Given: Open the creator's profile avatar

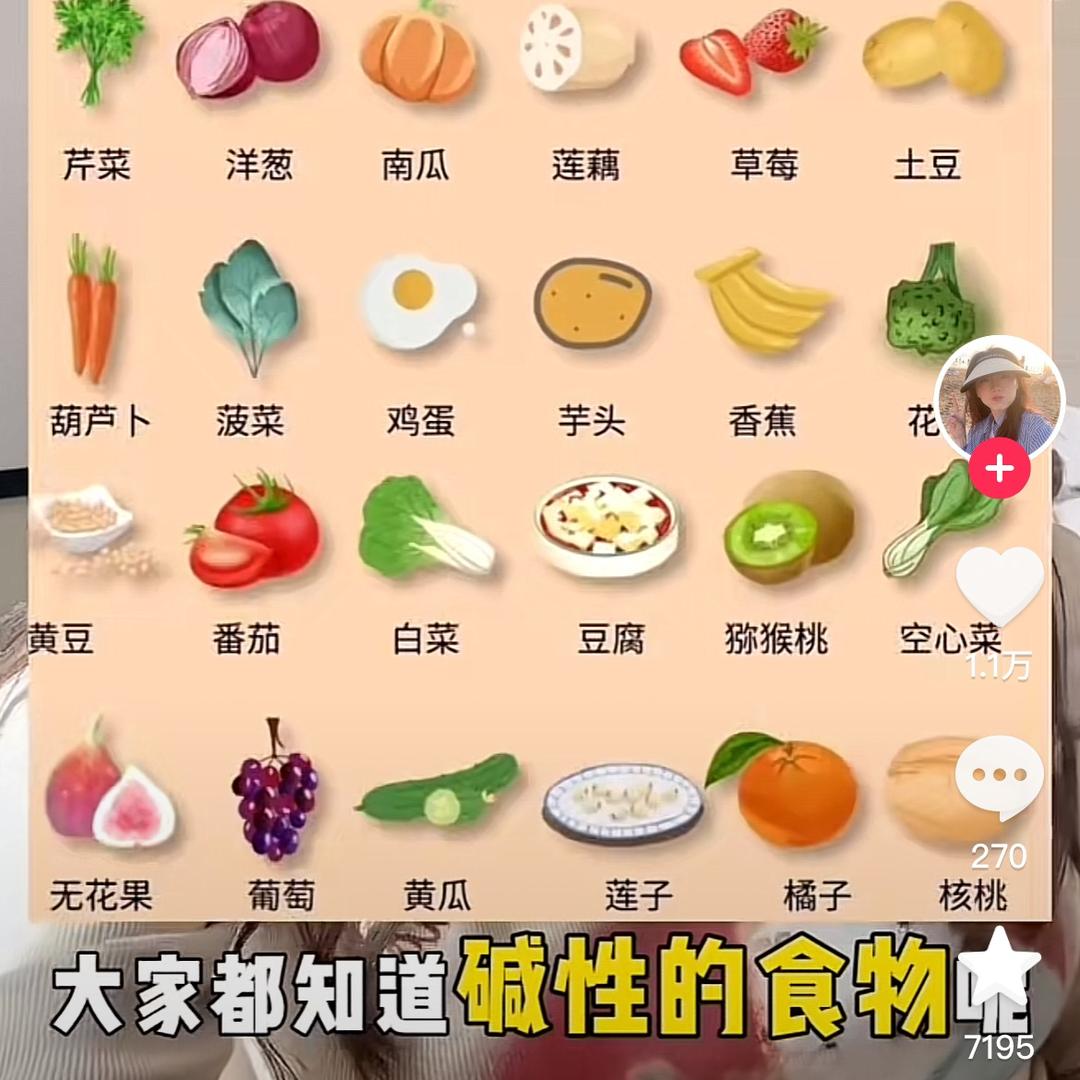Looking at the screenshot, I should point(999,398).
